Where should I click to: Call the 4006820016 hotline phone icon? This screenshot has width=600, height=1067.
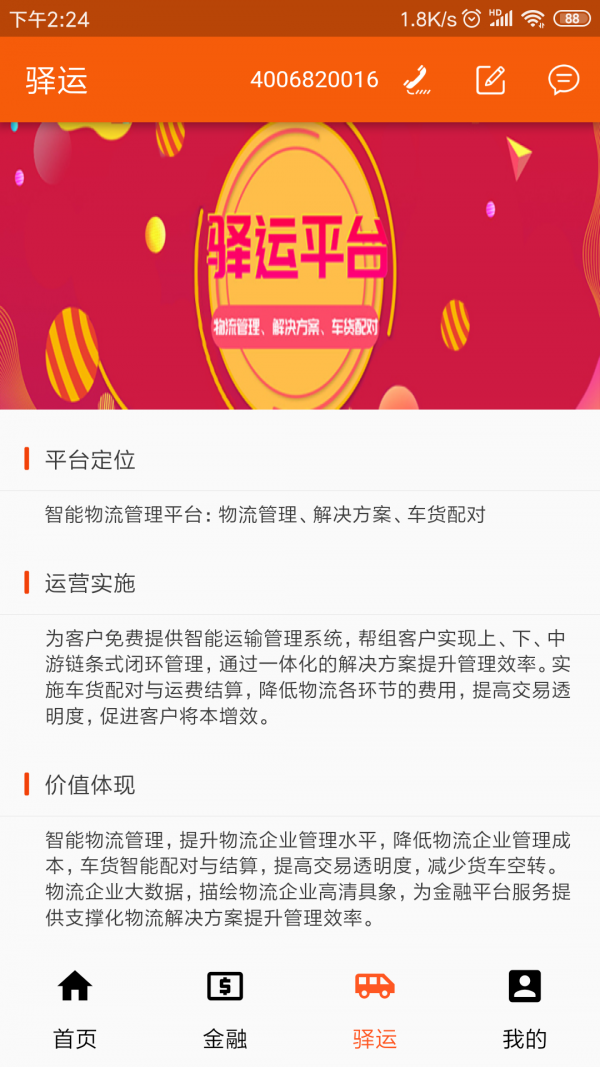(416, 80)
